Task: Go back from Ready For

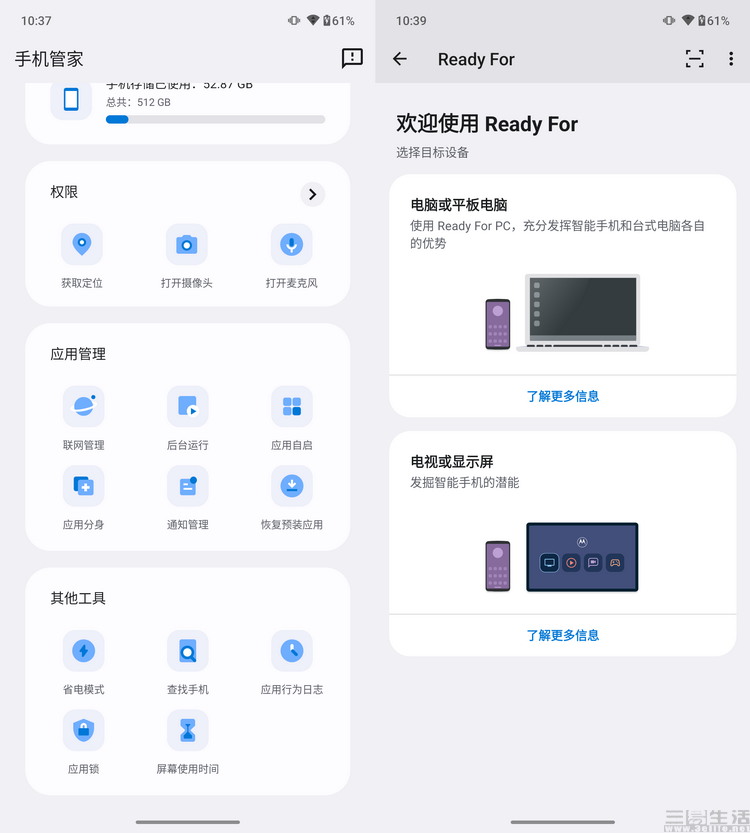Action: point(400,59)
